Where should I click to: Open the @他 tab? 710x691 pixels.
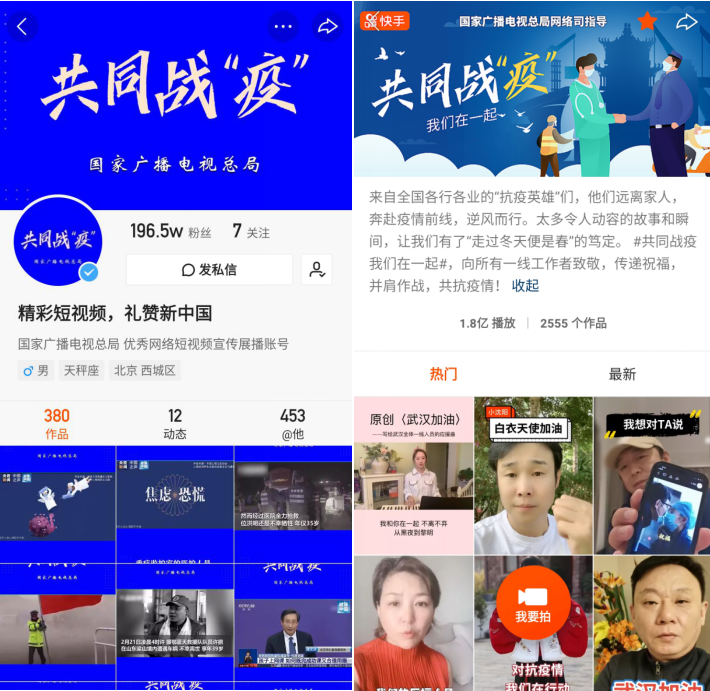tap(292, 424)
